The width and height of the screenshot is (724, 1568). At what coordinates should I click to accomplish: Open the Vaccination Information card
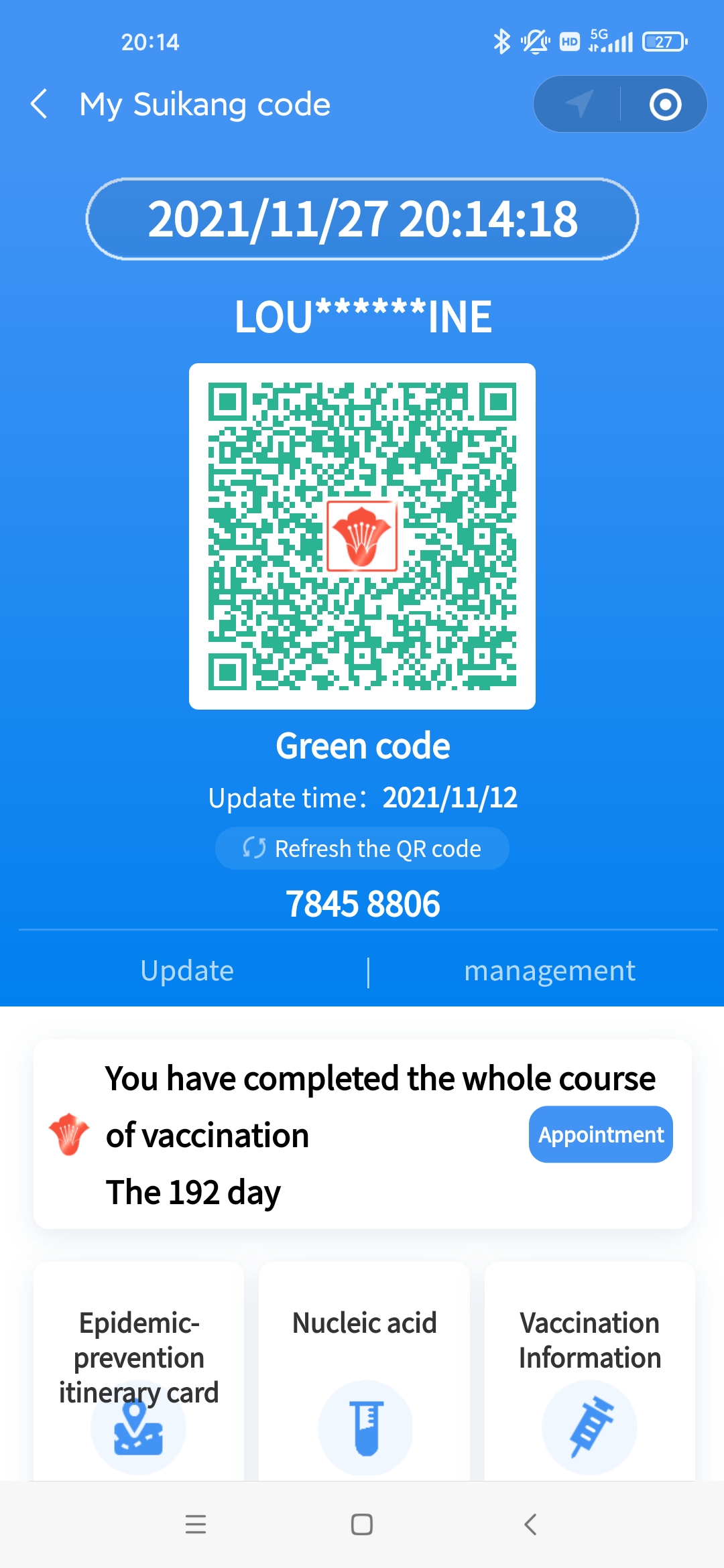589,1374
